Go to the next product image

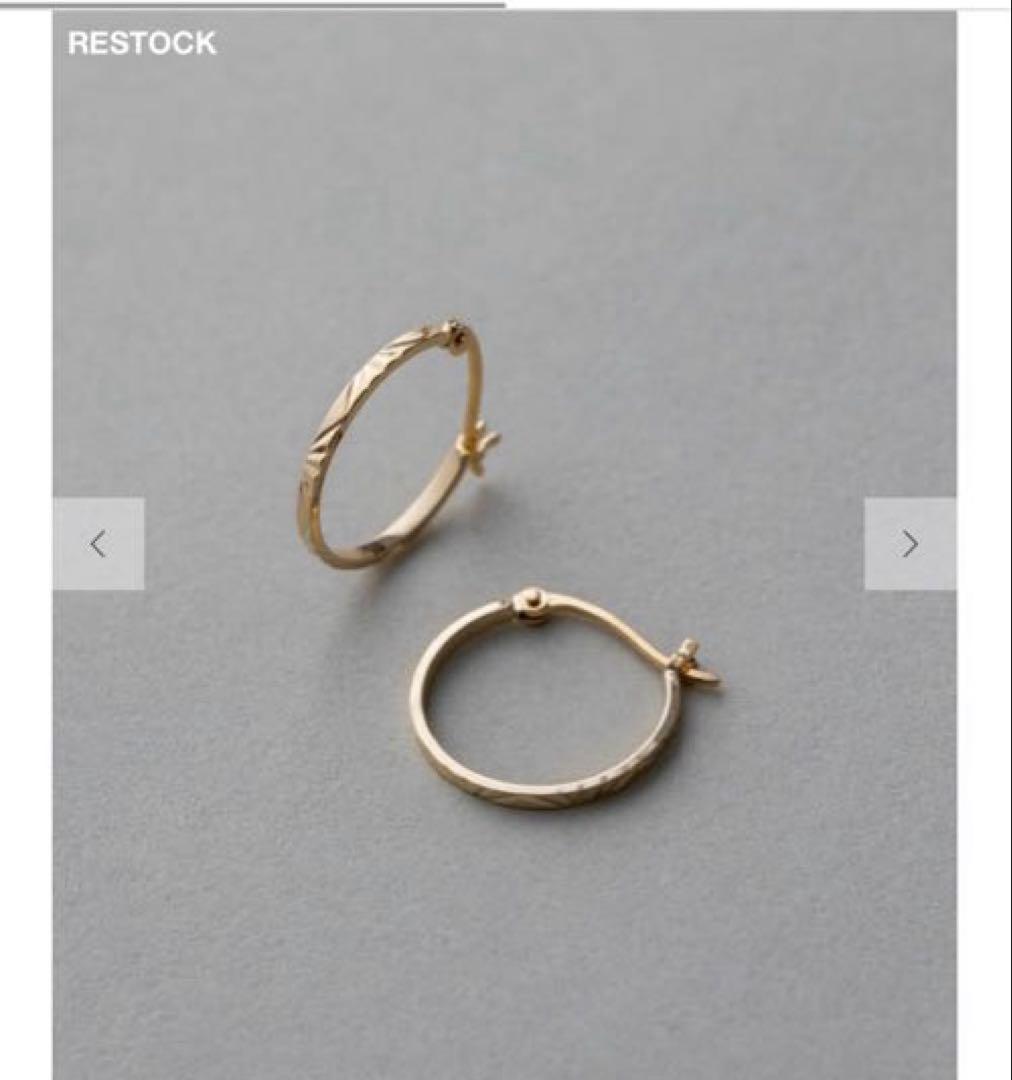909,544
